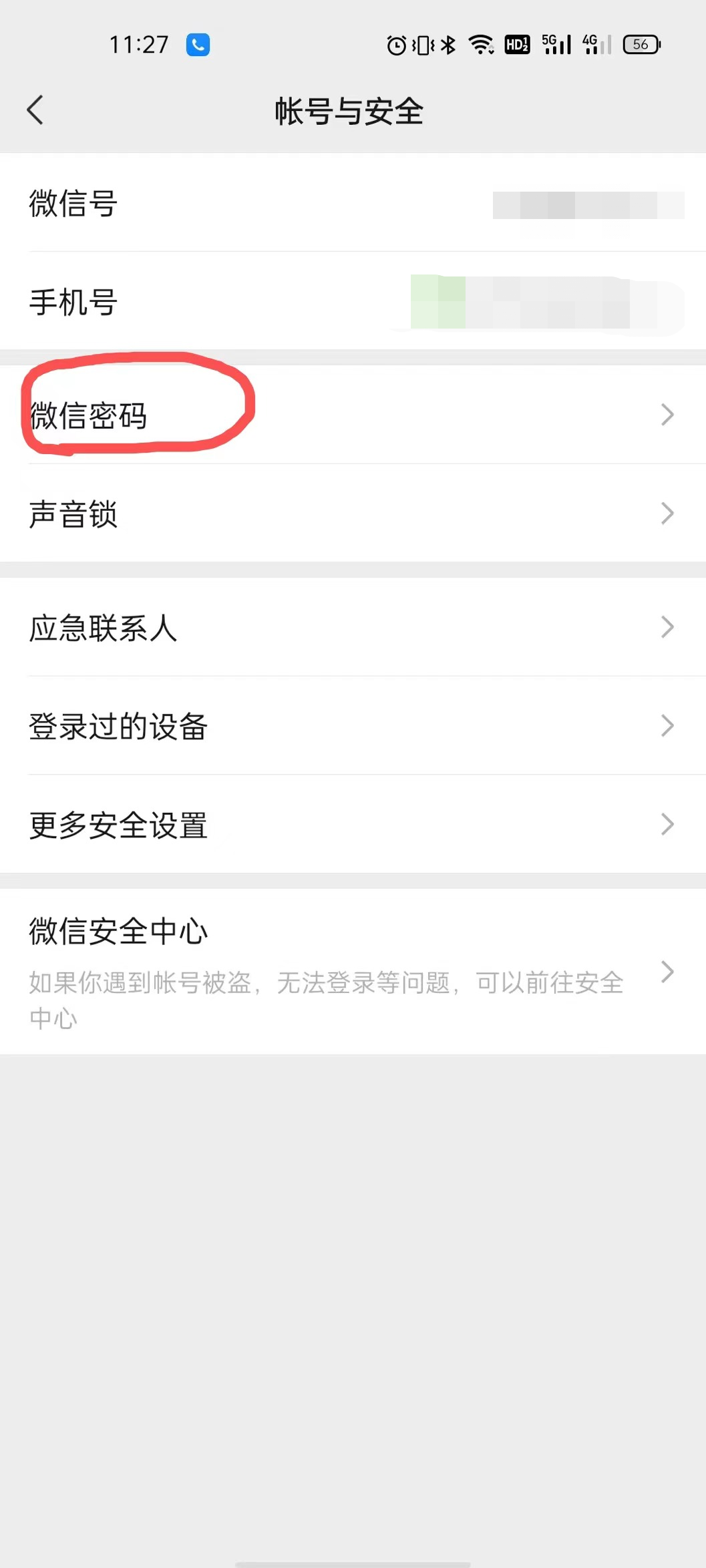Open 更多安全设置
Image resolution: width=706 pixels, height=1568 pixels.
(x=353, y=825)
